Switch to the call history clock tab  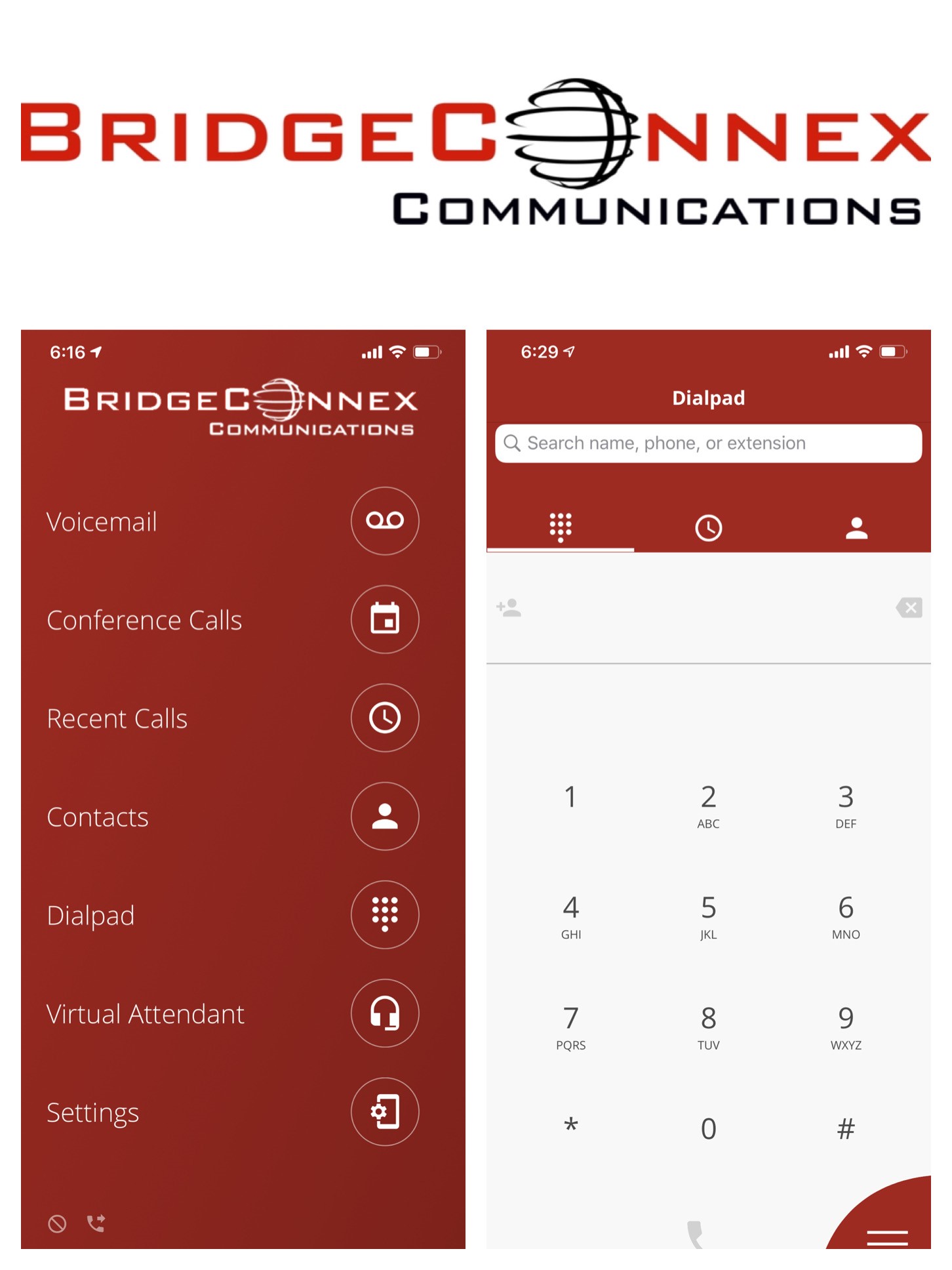point(709,527)
